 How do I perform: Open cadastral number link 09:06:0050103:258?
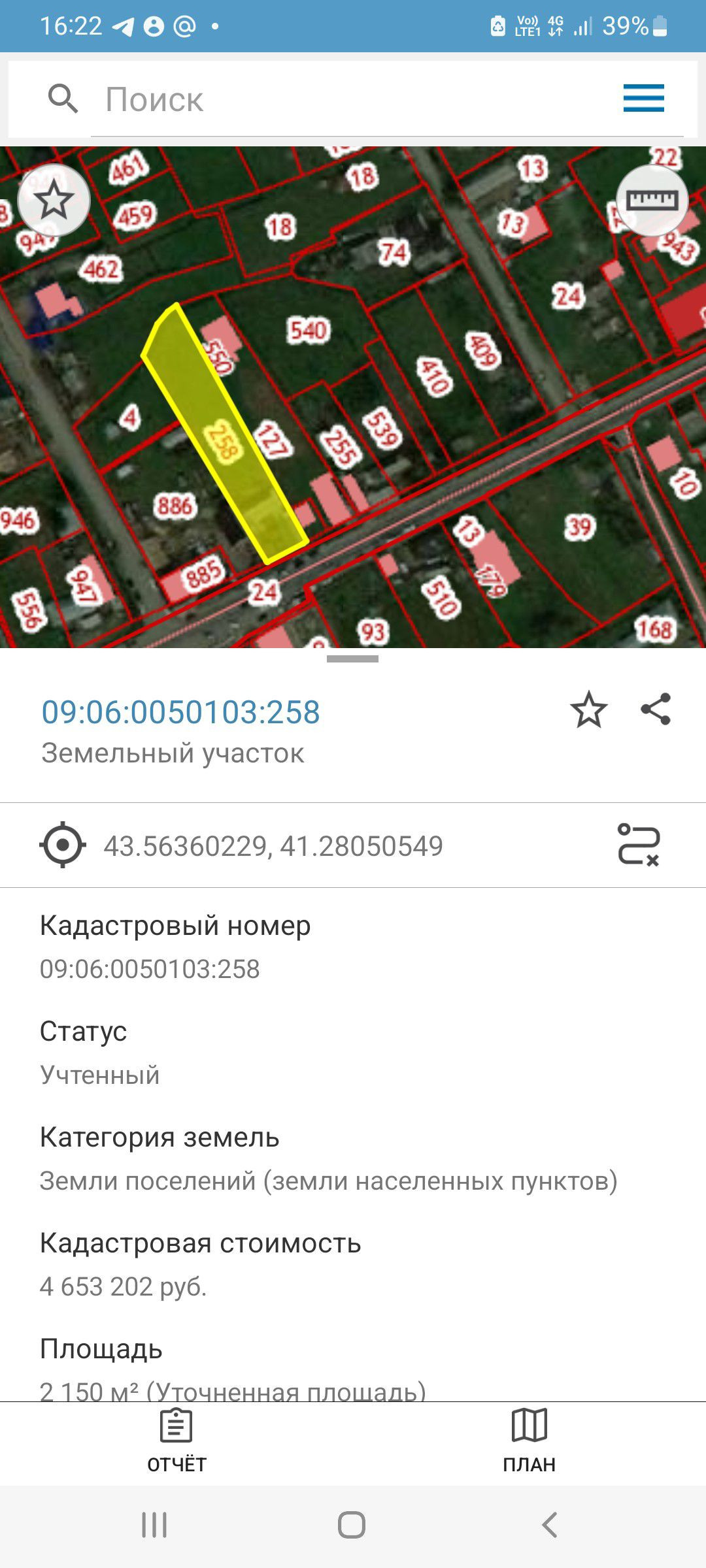point(180,712)
